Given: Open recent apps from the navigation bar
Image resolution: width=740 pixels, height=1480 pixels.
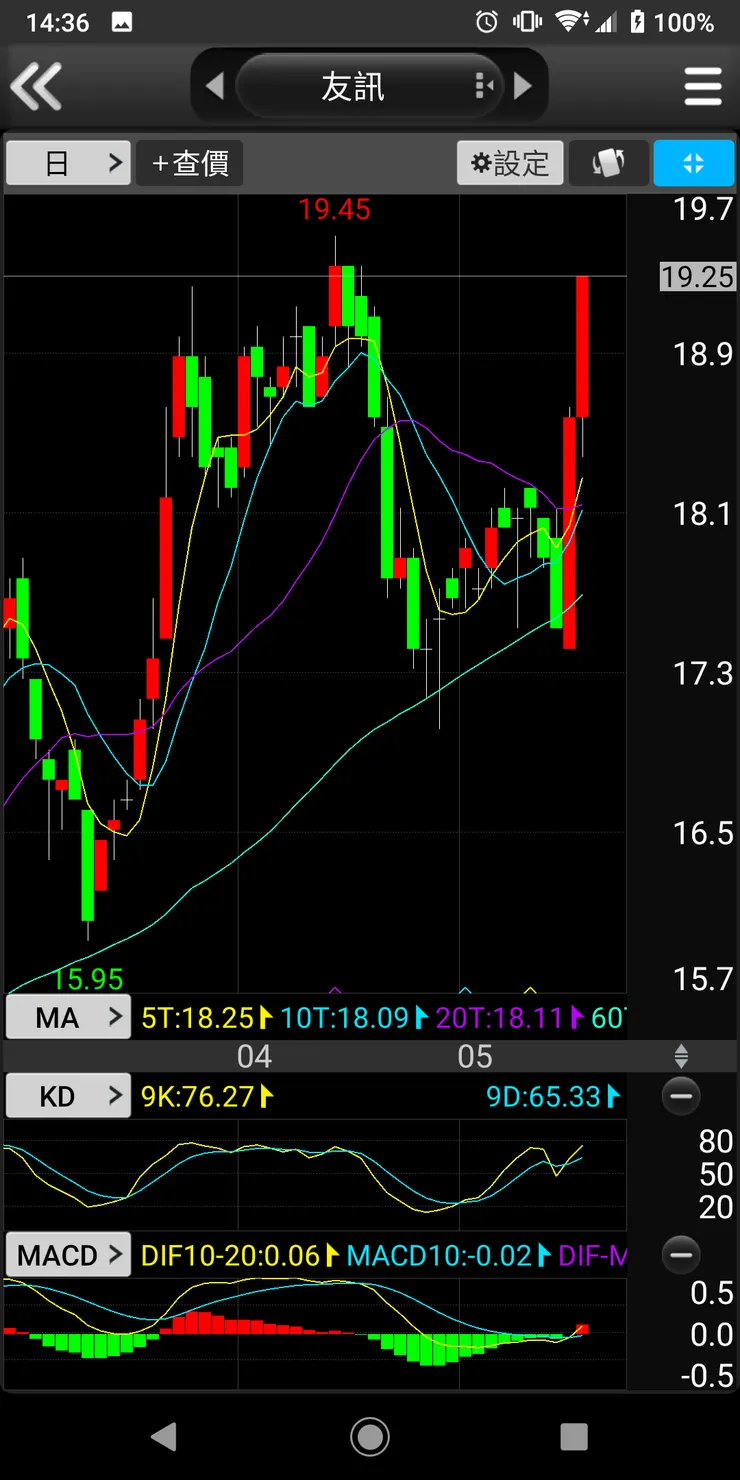Looking at the screenshot, I should (574, 1437).
